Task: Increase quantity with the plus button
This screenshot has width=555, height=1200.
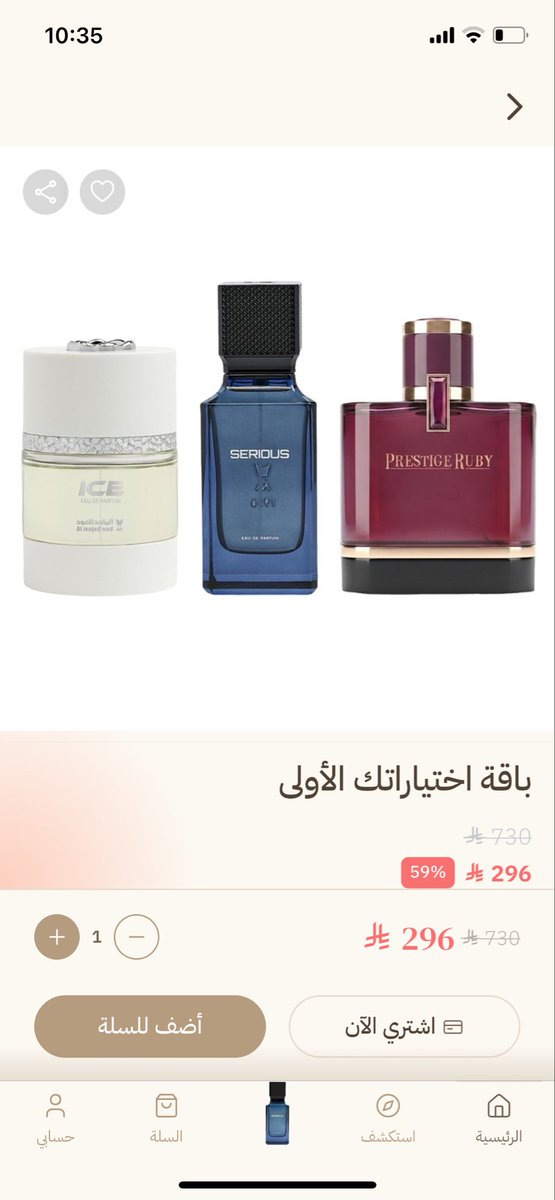Action: 57,937
